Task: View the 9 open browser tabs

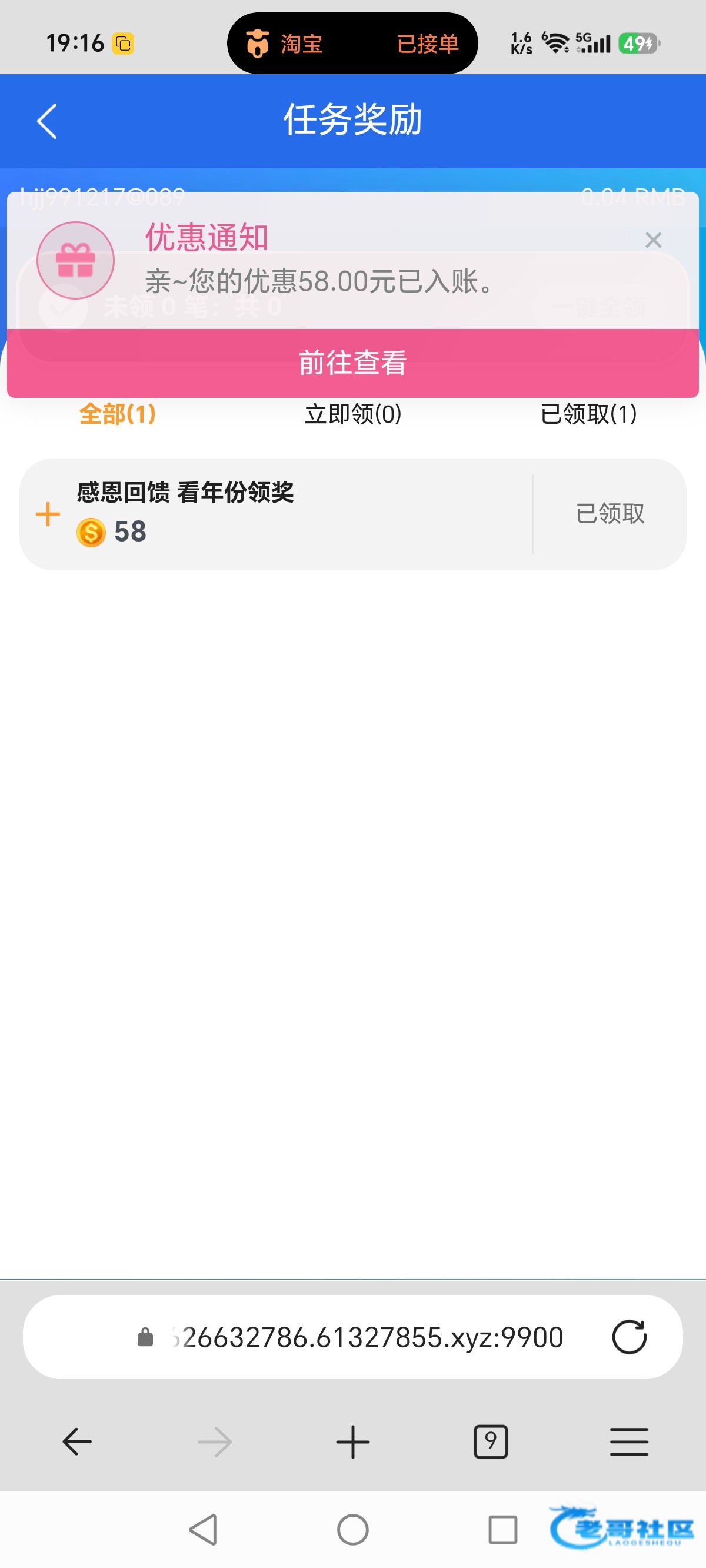Action: point(491,1442)
